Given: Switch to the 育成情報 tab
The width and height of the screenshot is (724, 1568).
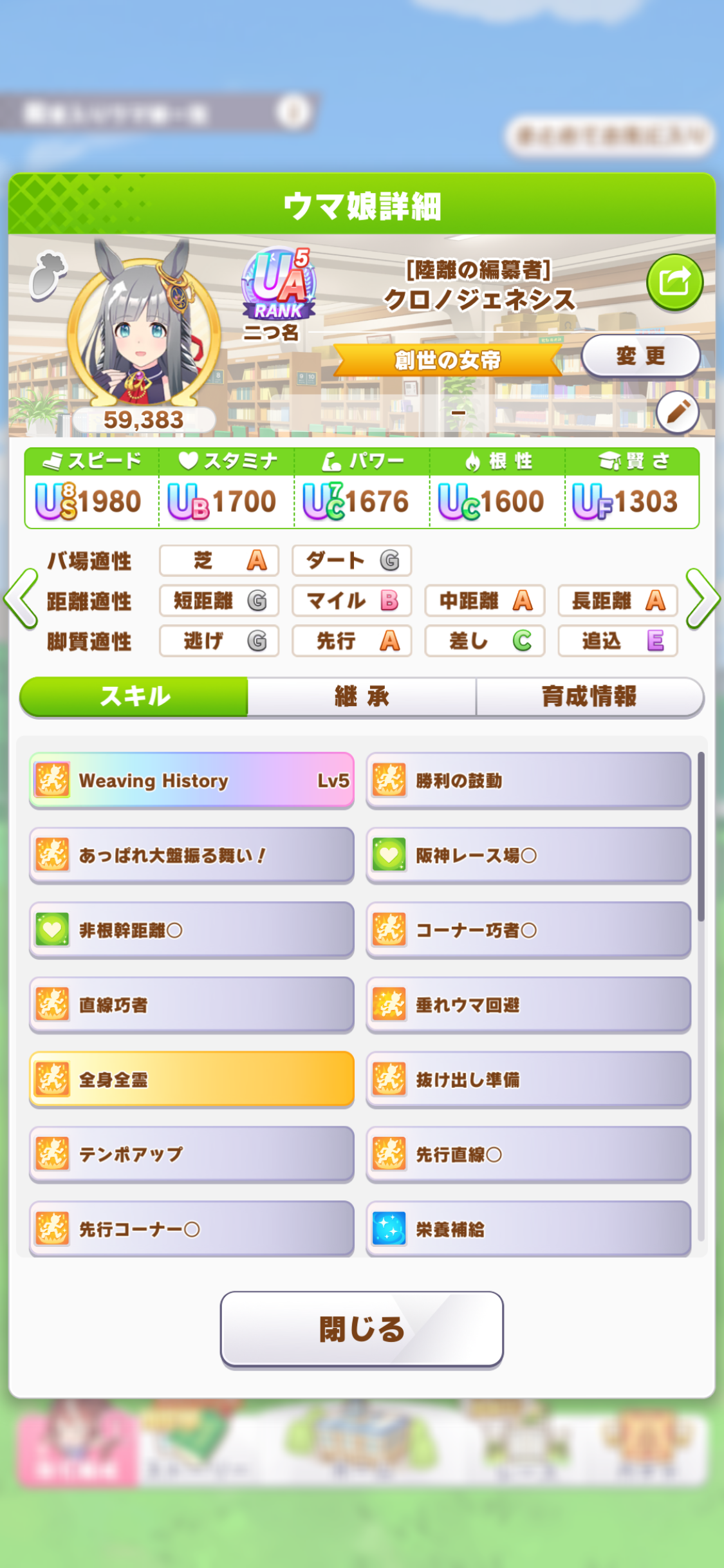Looking at the screenshot, I should tap(589, 696).
